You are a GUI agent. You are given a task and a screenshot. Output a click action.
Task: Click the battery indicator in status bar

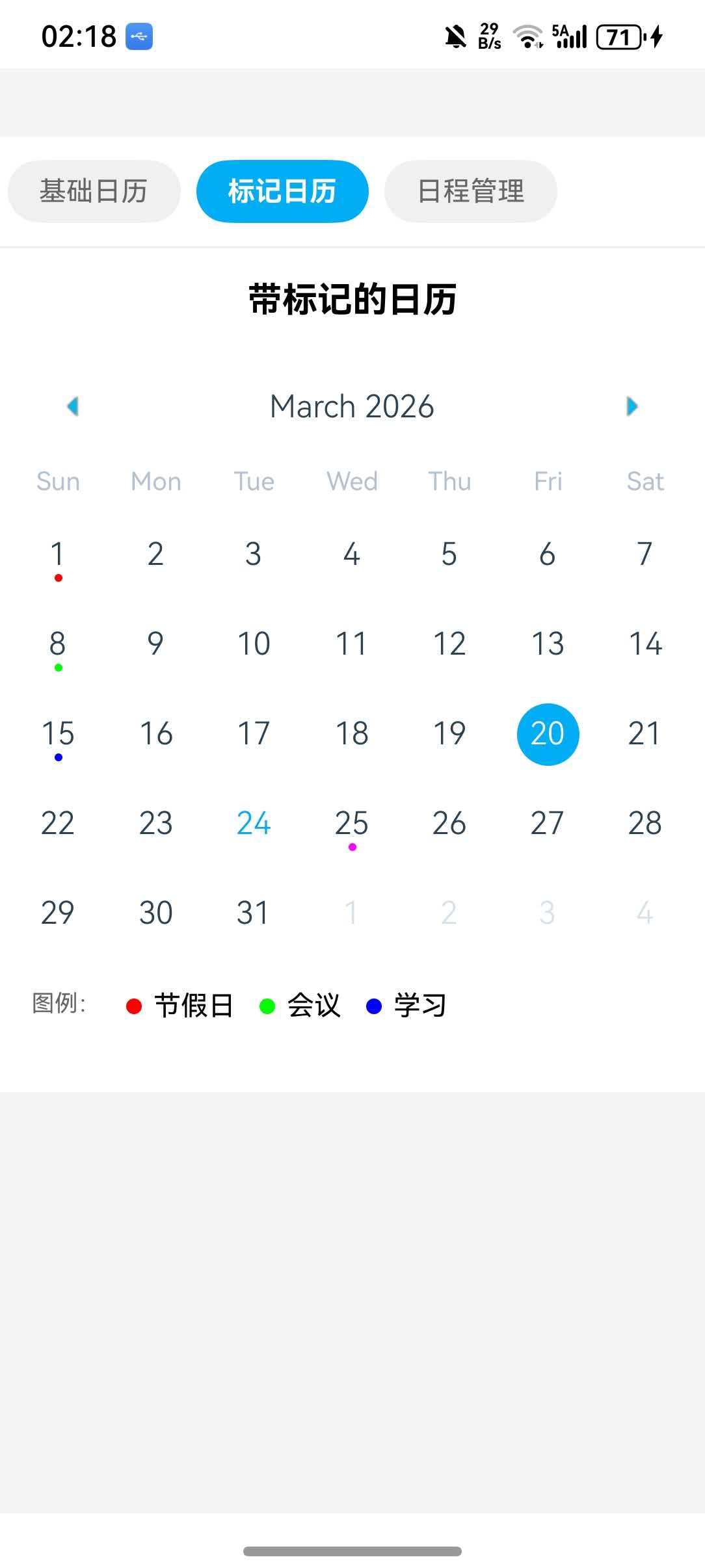[x=619, y=37]
